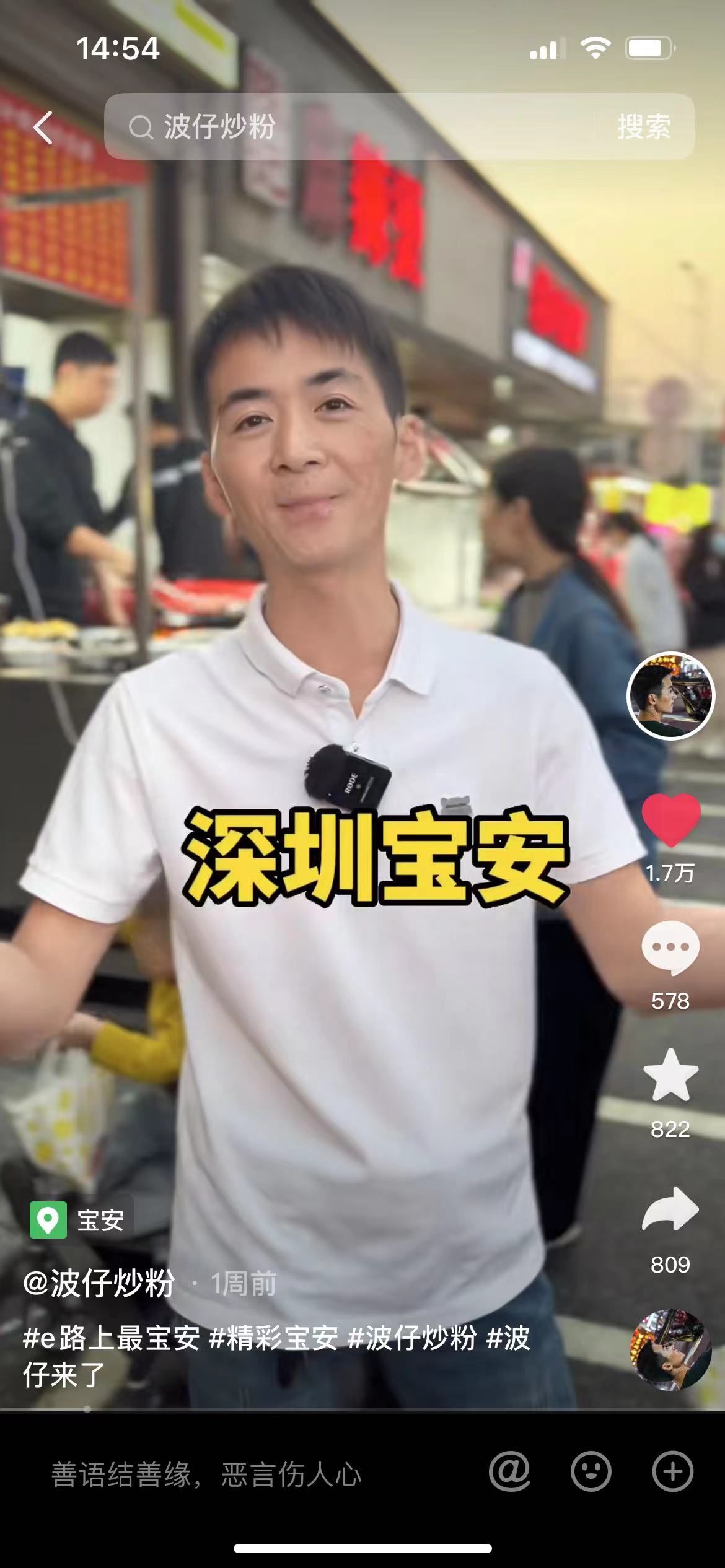
Task: Mention someone with the @ icon
Action: [509, 1471]
